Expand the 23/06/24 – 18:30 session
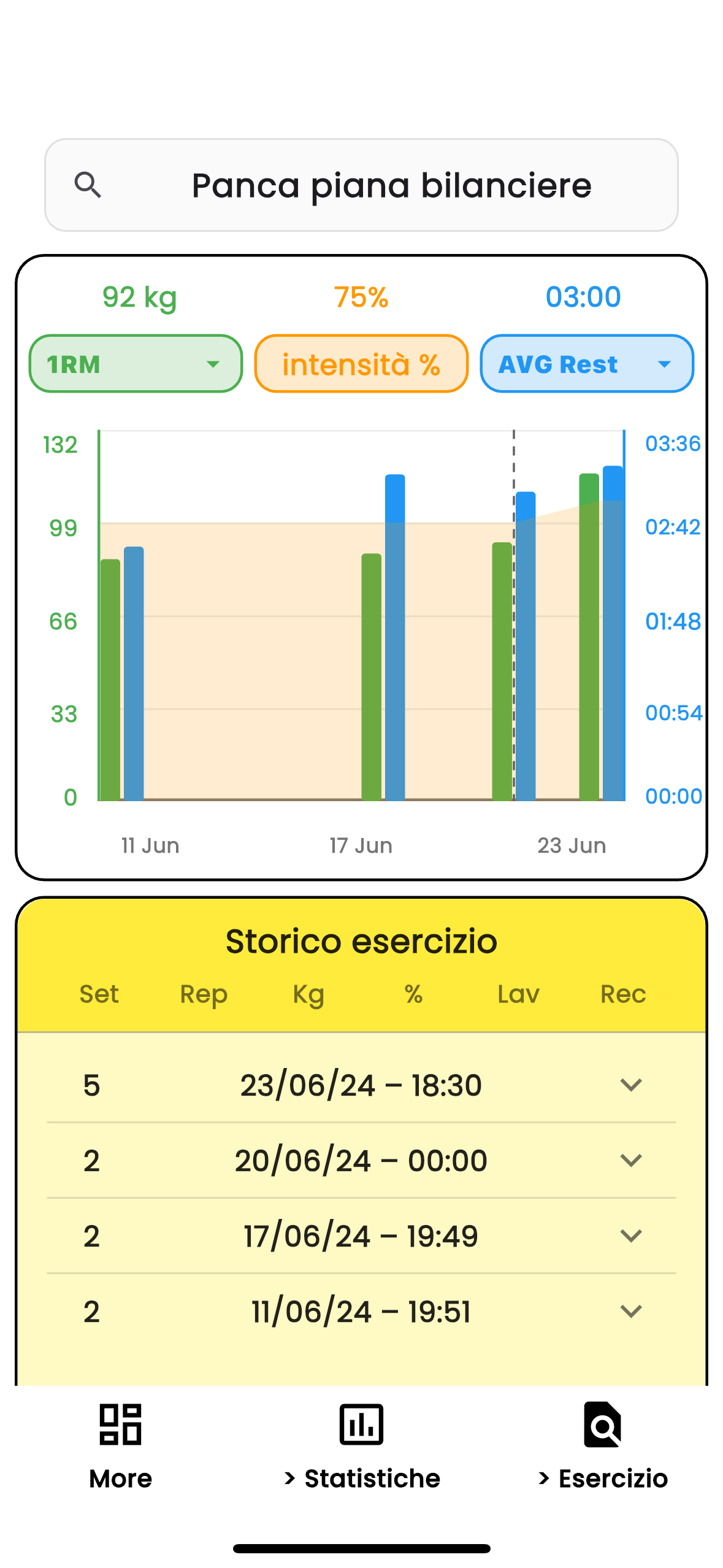Viewport: 723px width, 1568px height. coord(630,1085)
